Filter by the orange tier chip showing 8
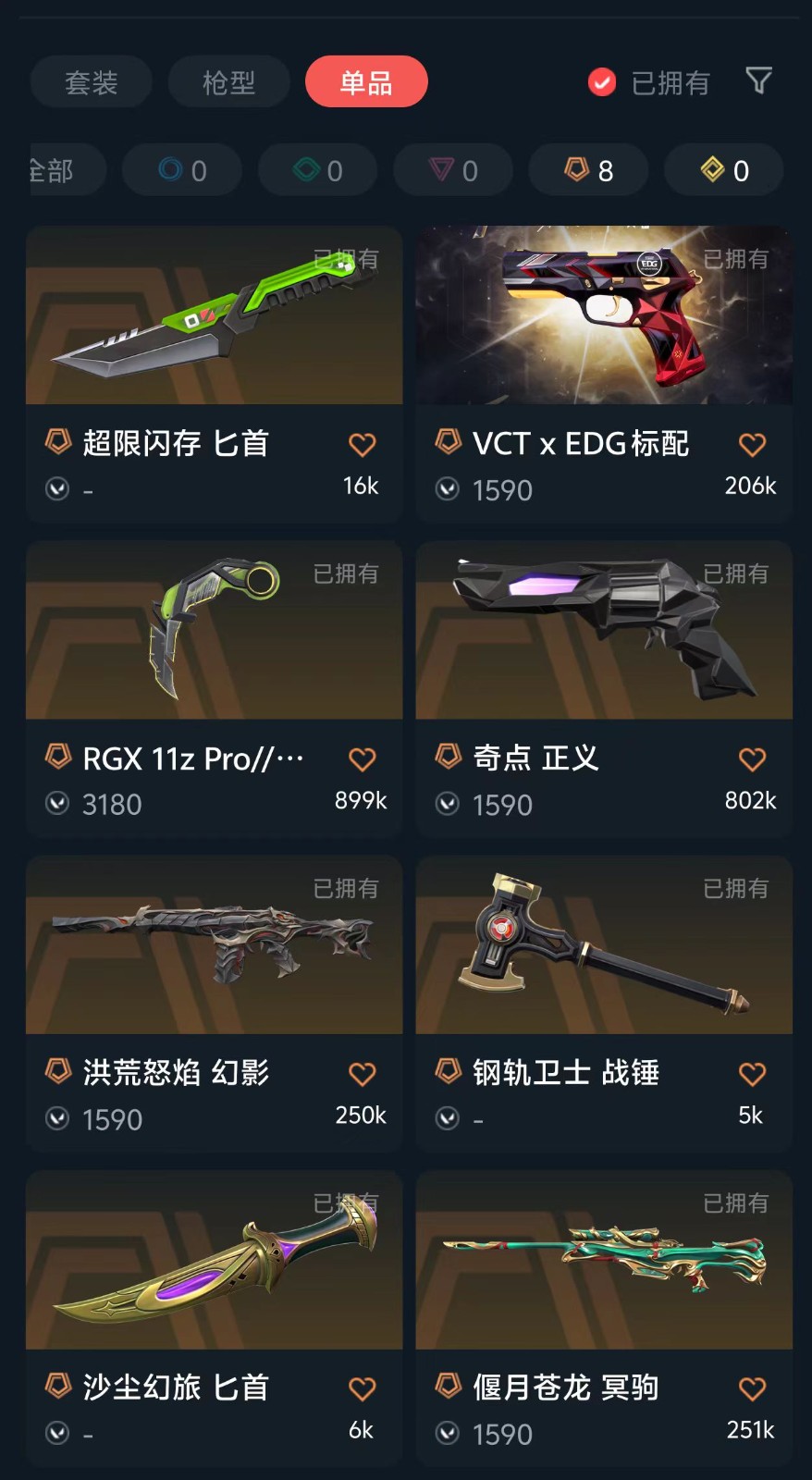Viewport: 812px width, 1480px height. tap(588, 170)
